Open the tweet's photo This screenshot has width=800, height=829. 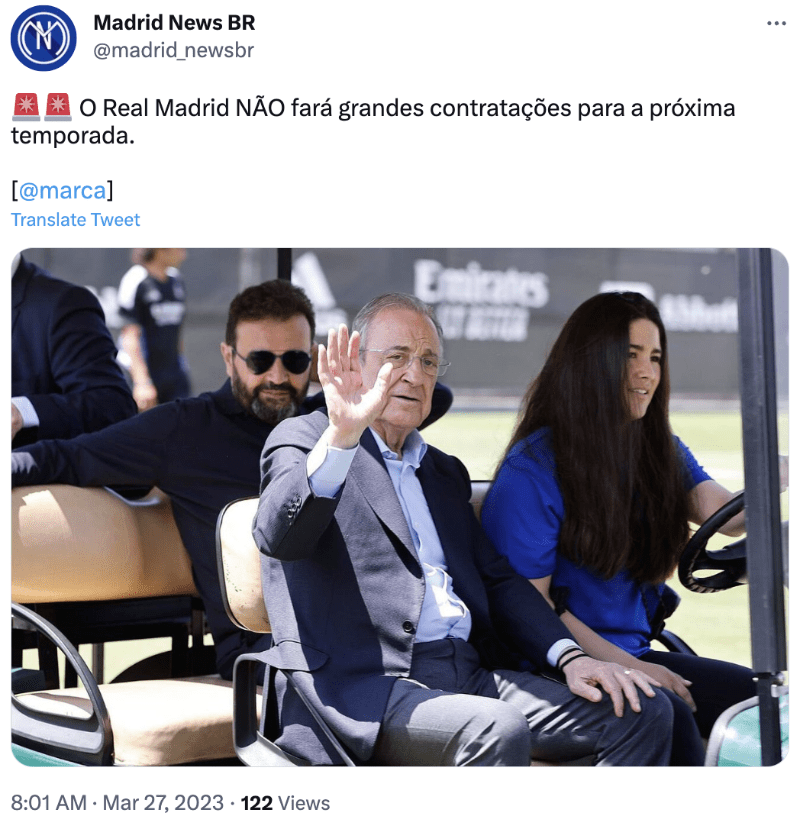(400, 507)
